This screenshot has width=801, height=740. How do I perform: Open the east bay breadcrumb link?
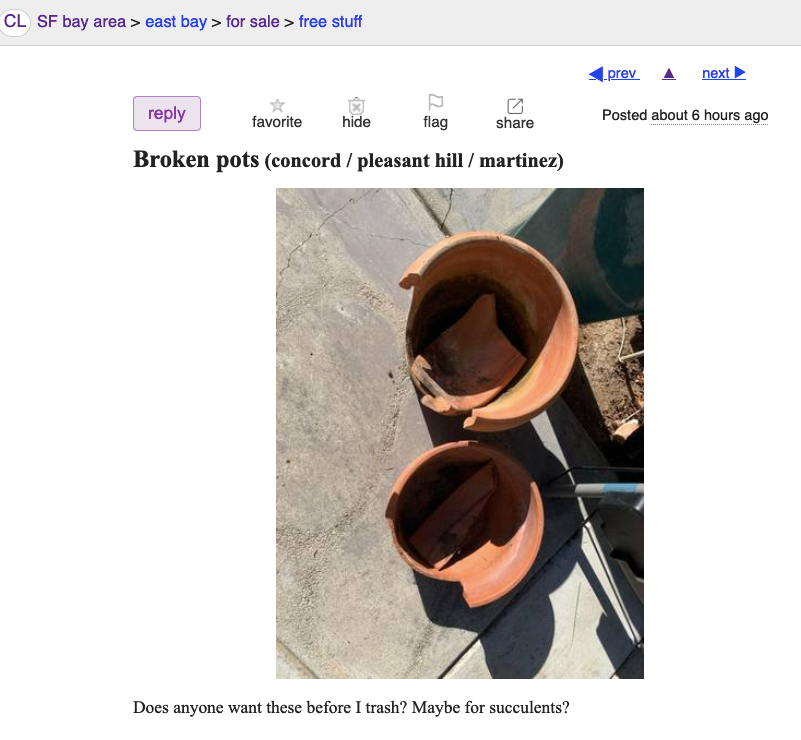[176, 21]
